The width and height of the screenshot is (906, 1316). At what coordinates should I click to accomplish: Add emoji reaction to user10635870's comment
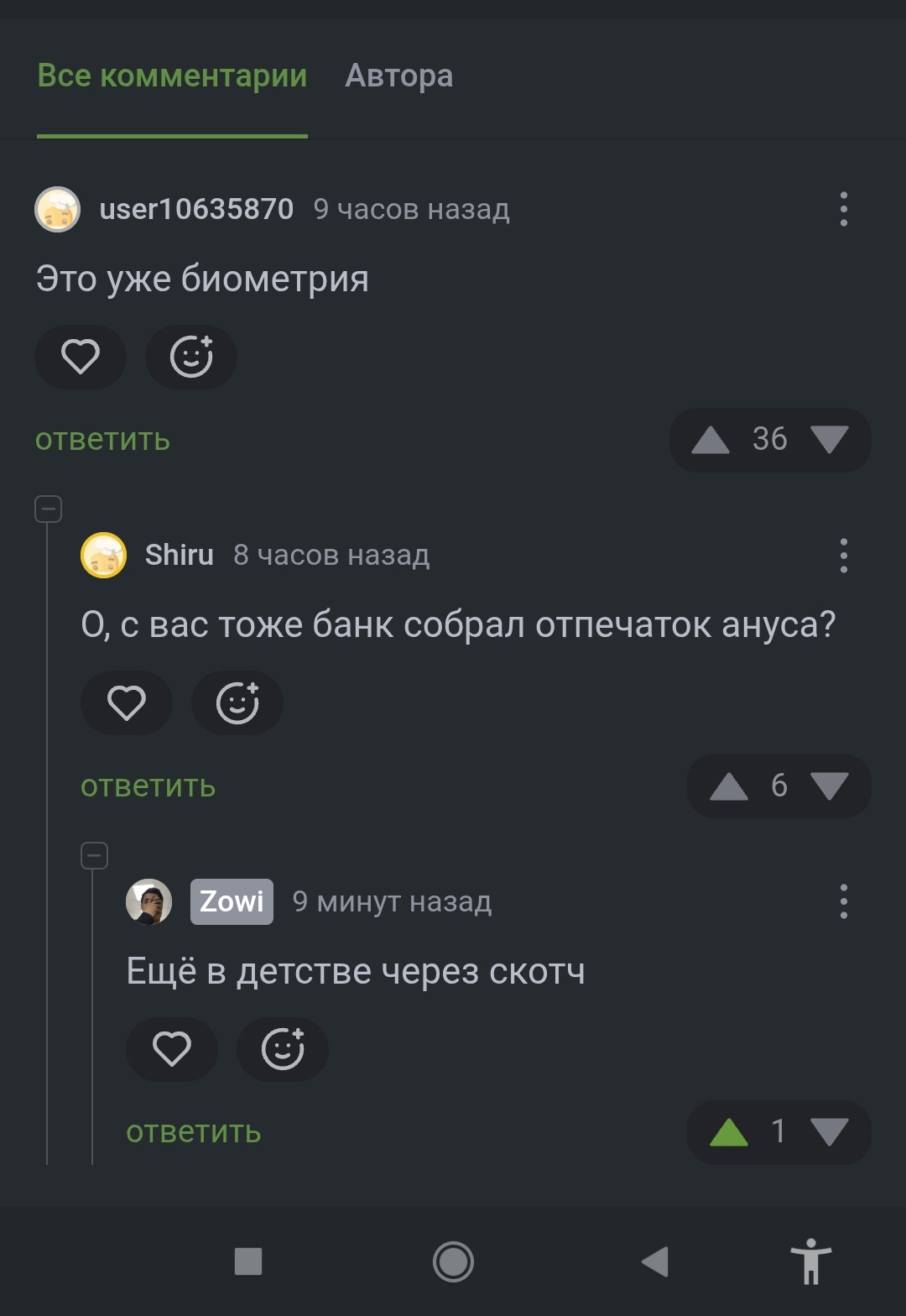pos(191,357)
